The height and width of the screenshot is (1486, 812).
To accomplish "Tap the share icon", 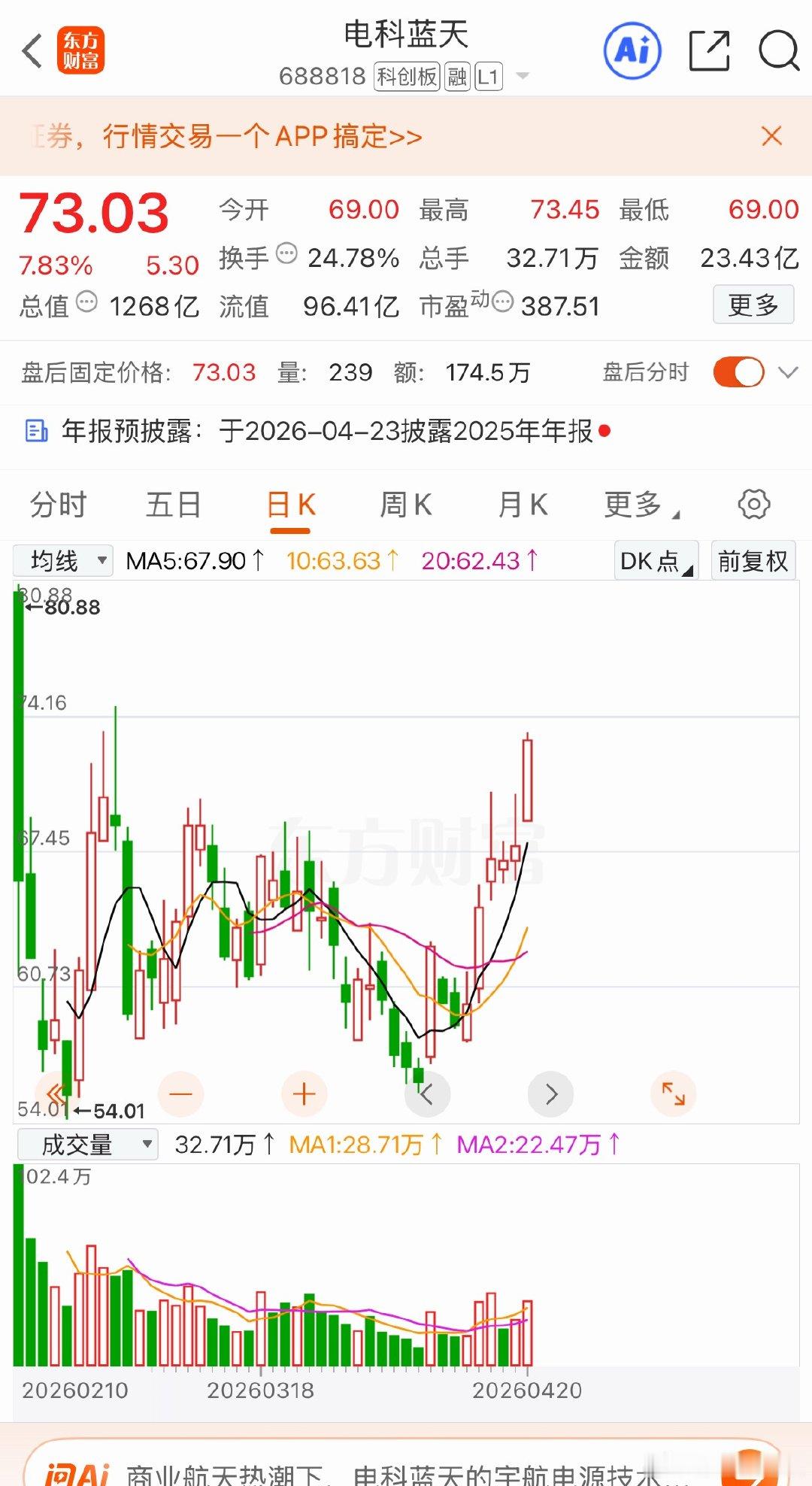I will pos(707,50).
